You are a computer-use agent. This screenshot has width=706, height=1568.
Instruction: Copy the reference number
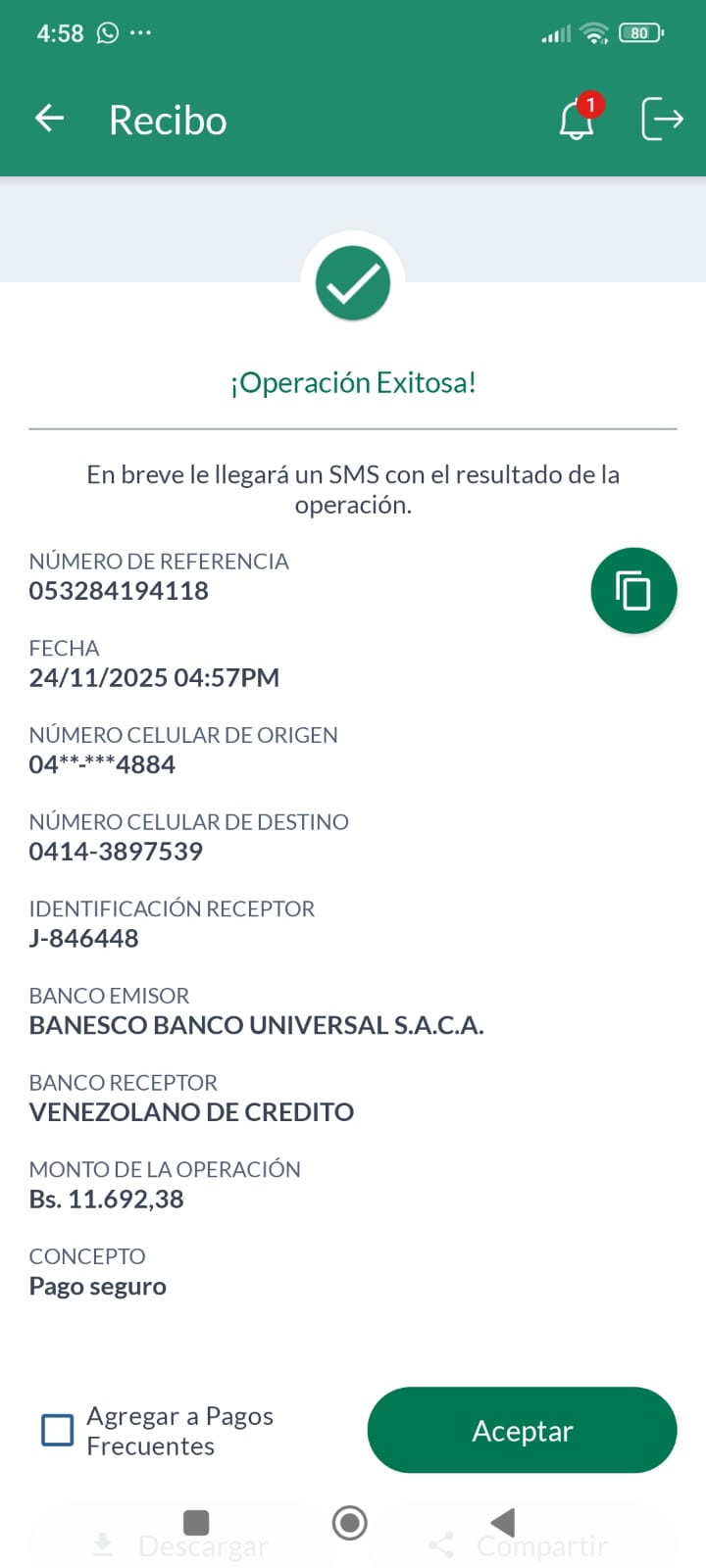[633, 591]
